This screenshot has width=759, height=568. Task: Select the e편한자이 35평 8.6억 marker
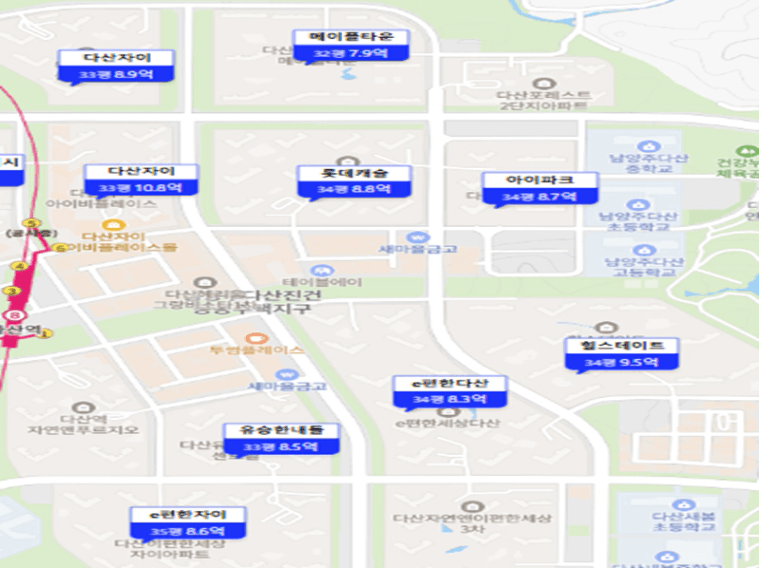pyautogui.click(x=189, y=522)
